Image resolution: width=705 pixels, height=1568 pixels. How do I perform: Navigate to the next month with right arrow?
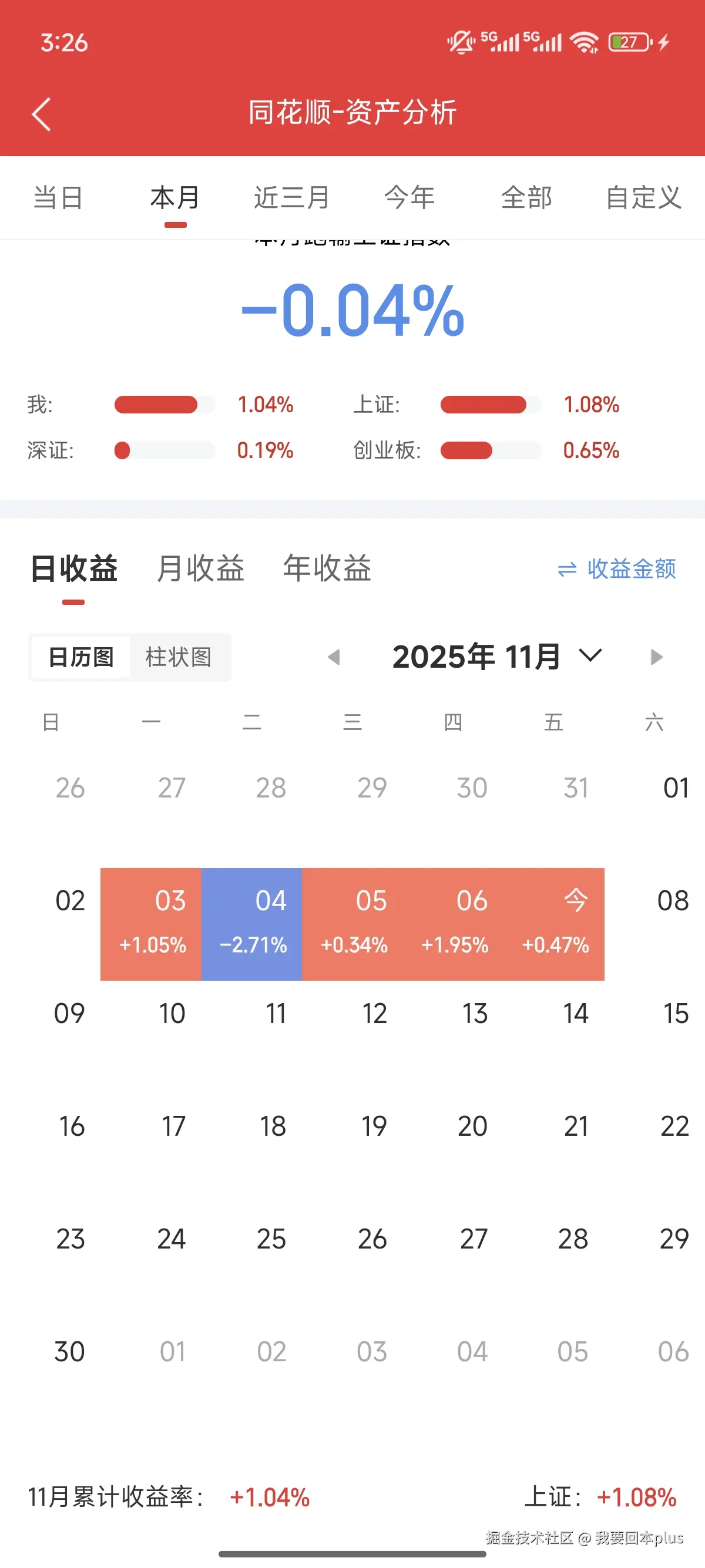(x=656, y=657)
